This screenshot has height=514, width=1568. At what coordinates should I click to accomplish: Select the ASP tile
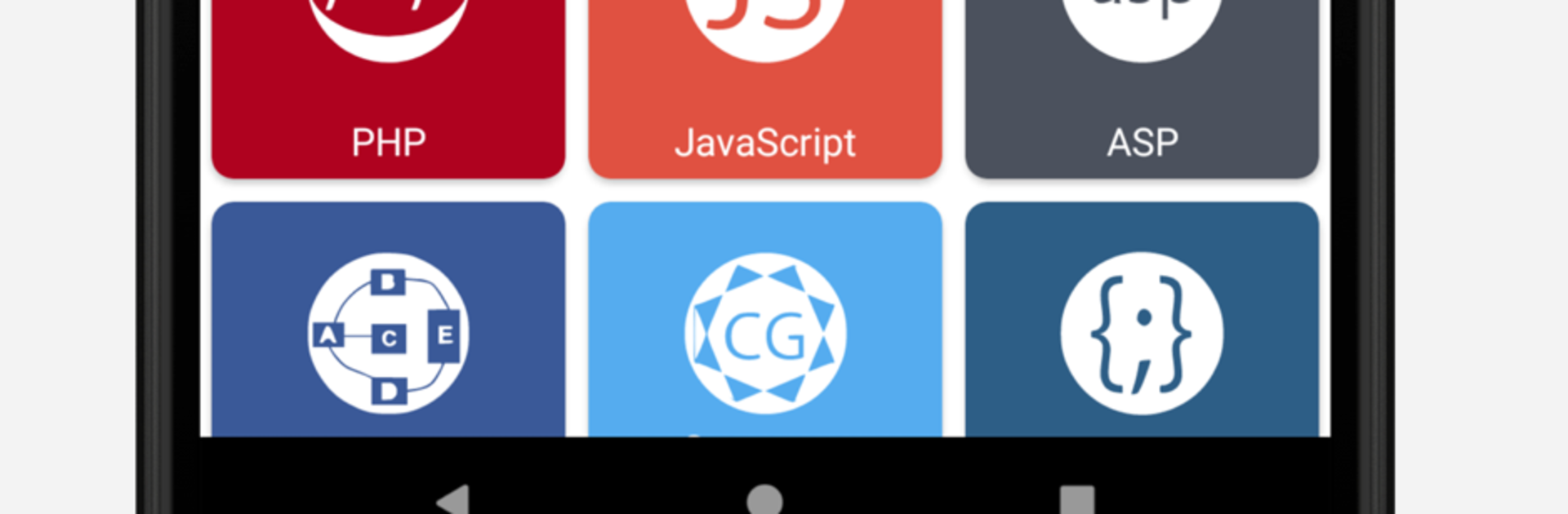(x=1141, y=90)
